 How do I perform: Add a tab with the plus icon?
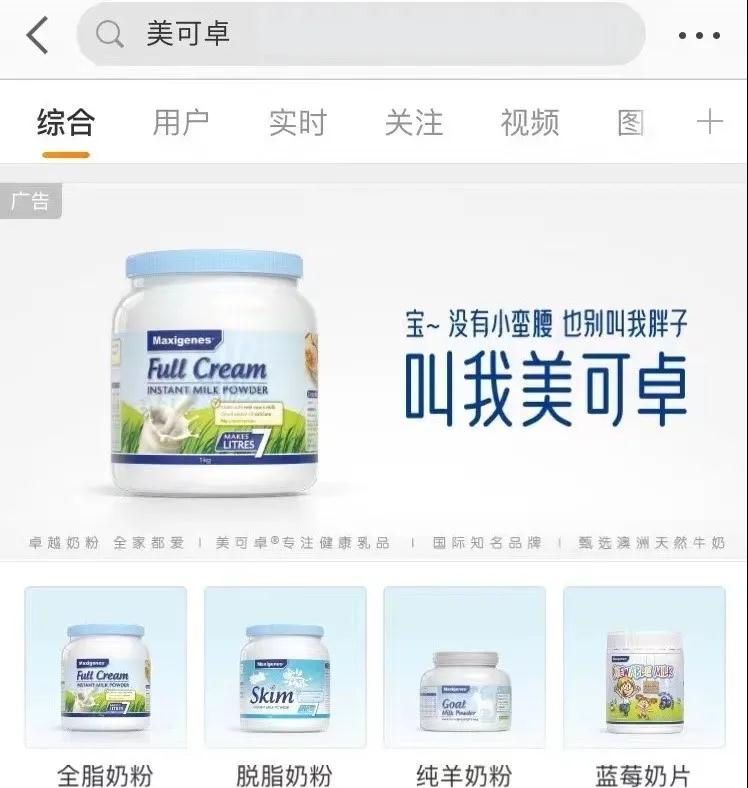(709, 122)
